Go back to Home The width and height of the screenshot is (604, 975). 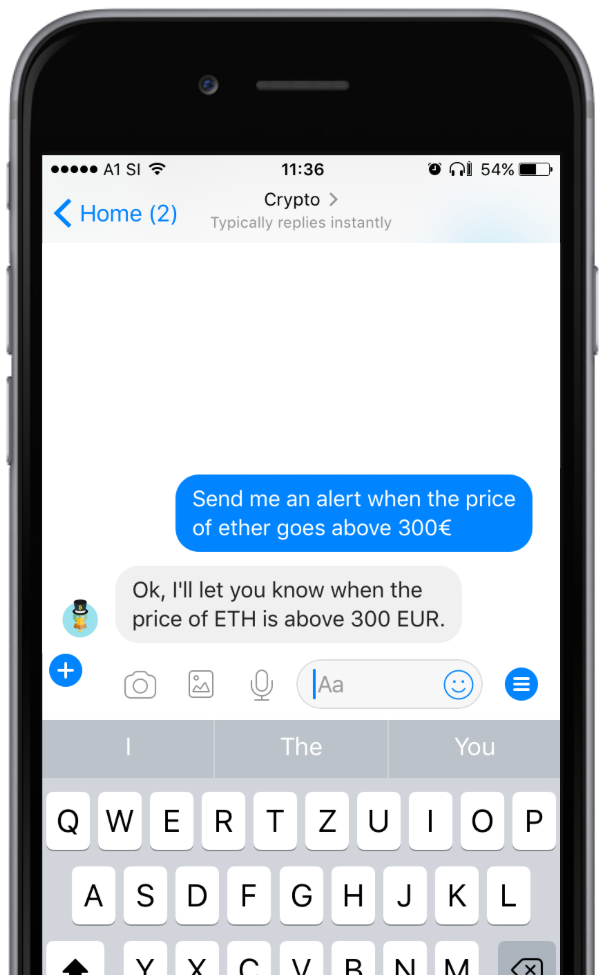pyautogui.click(x=115, y=213)
